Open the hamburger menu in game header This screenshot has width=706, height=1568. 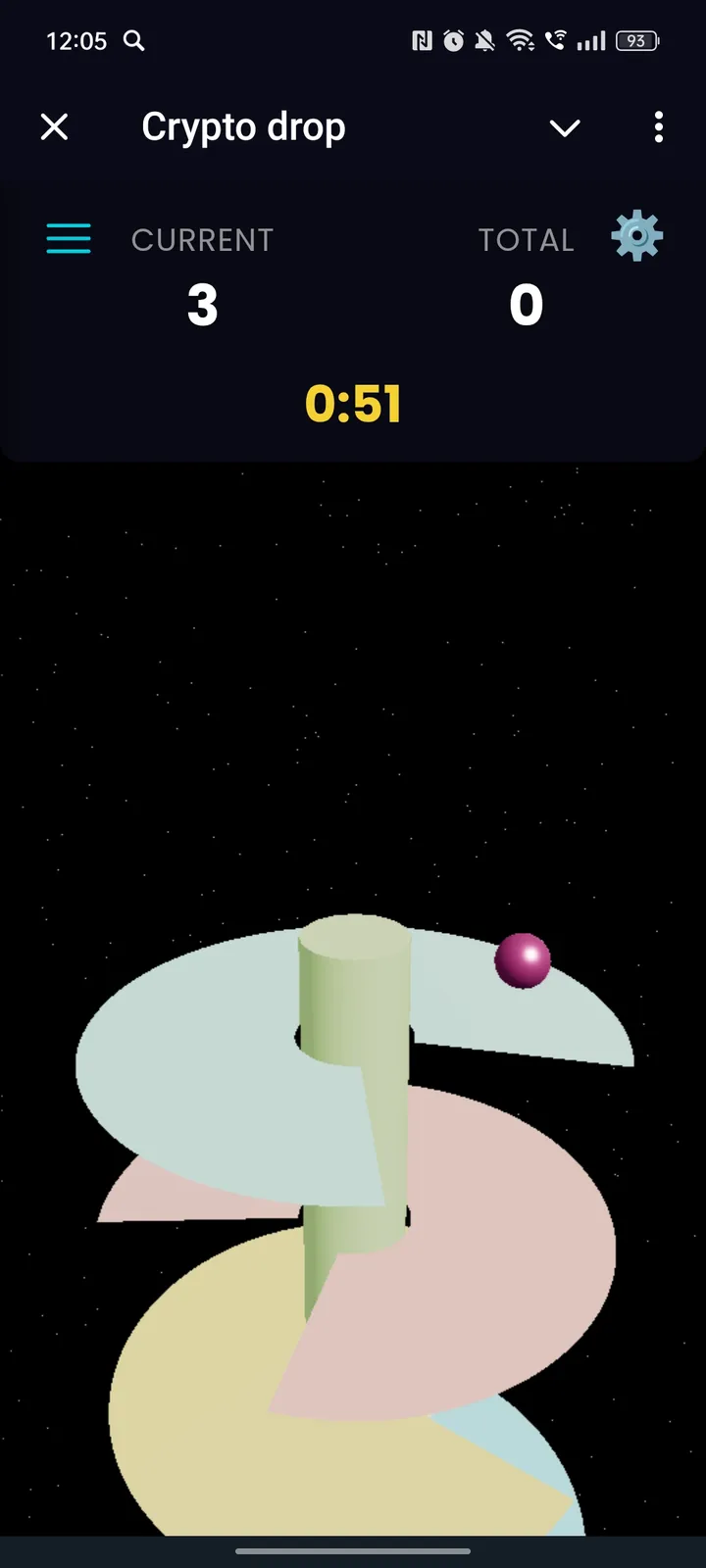click(x=68, y=238)
